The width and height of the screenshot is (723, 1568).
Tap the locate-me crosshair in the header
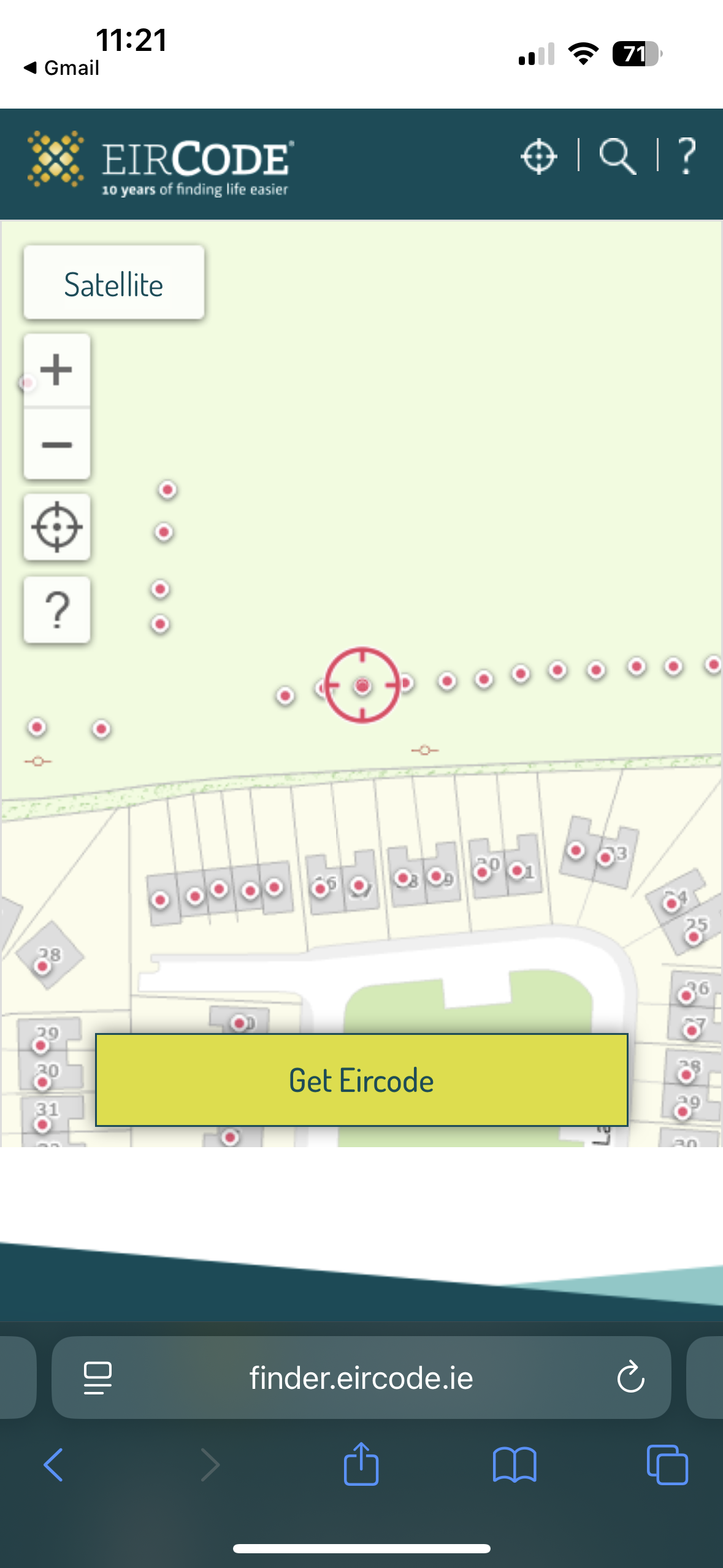pos(538,156)
